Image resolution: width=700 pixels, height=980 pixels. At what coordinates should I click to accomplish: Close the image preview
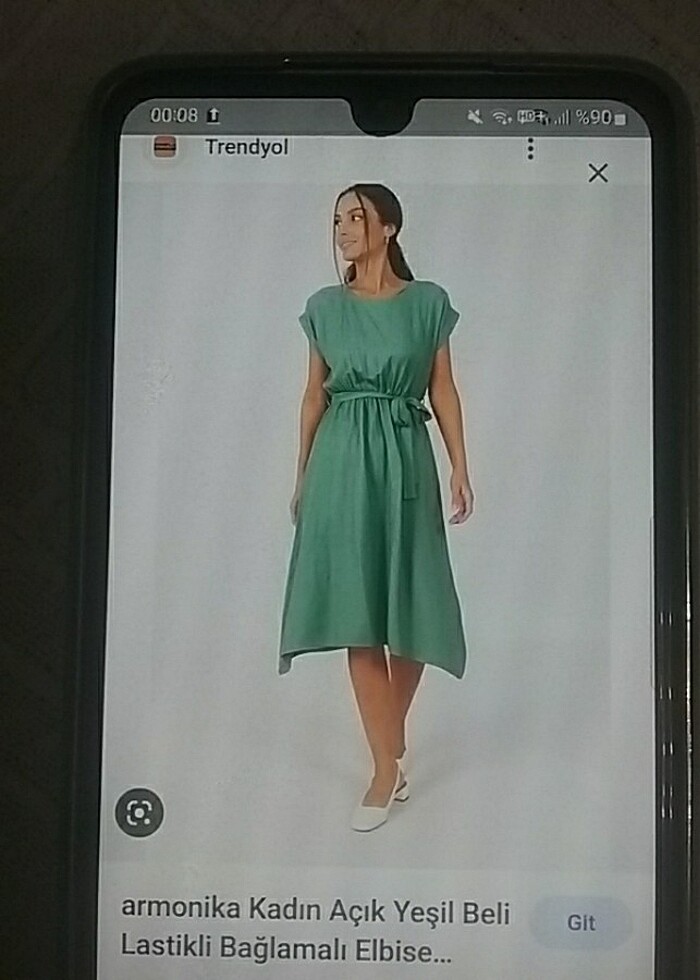(598, 173)
